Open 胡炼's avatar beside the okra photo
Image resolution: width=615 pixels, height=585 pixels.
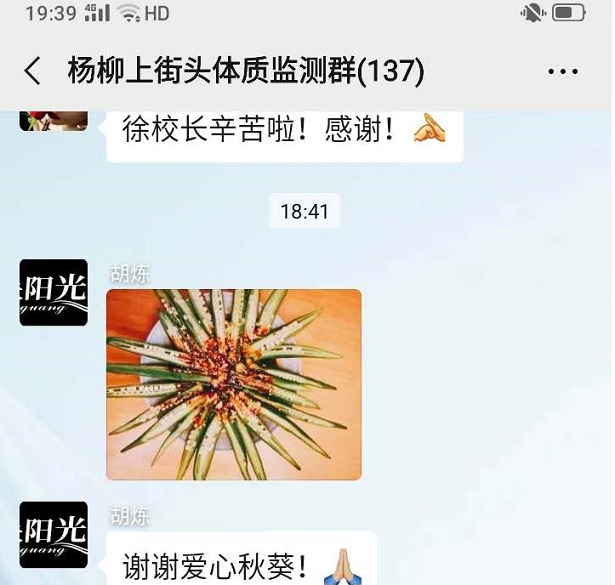54,292
